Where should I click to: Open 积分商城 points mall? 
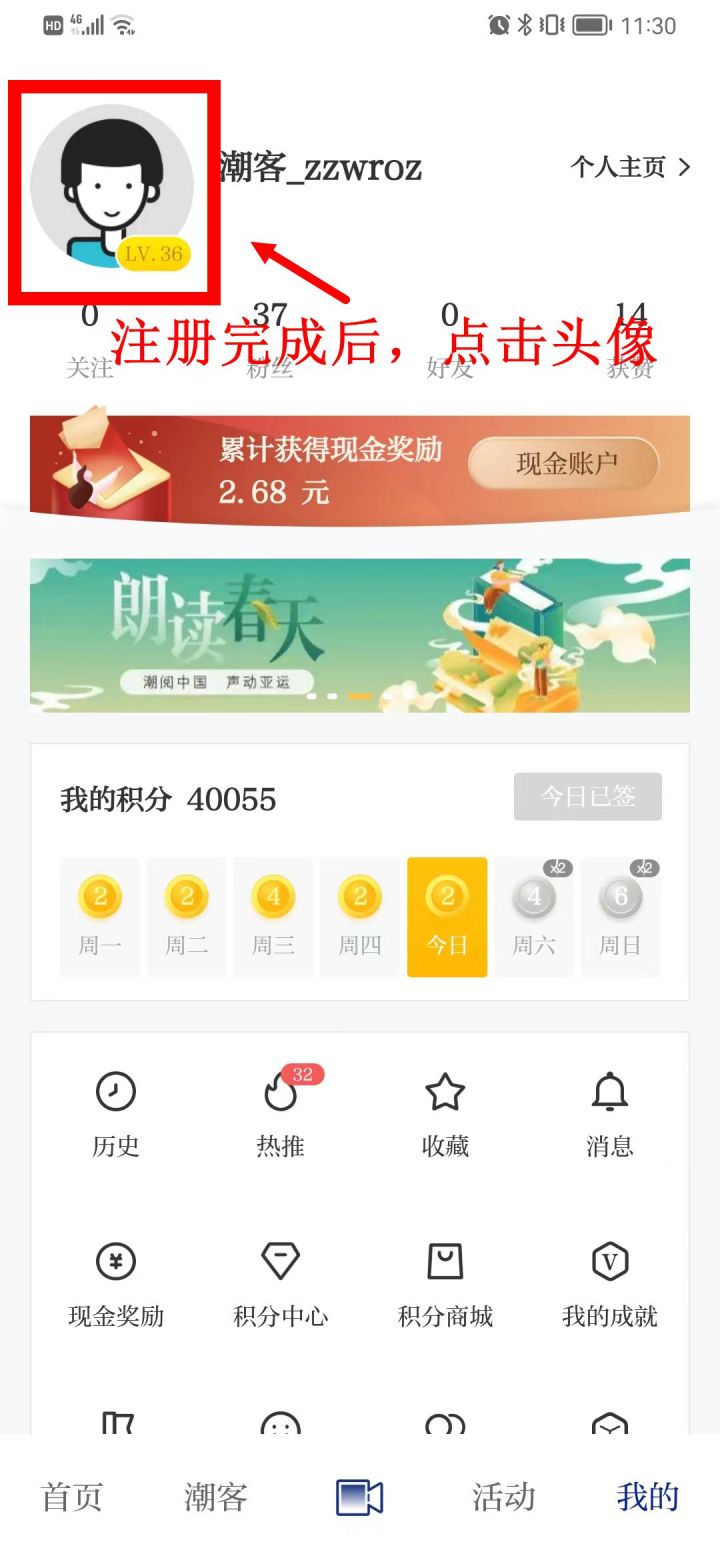tap(445, 1283)
